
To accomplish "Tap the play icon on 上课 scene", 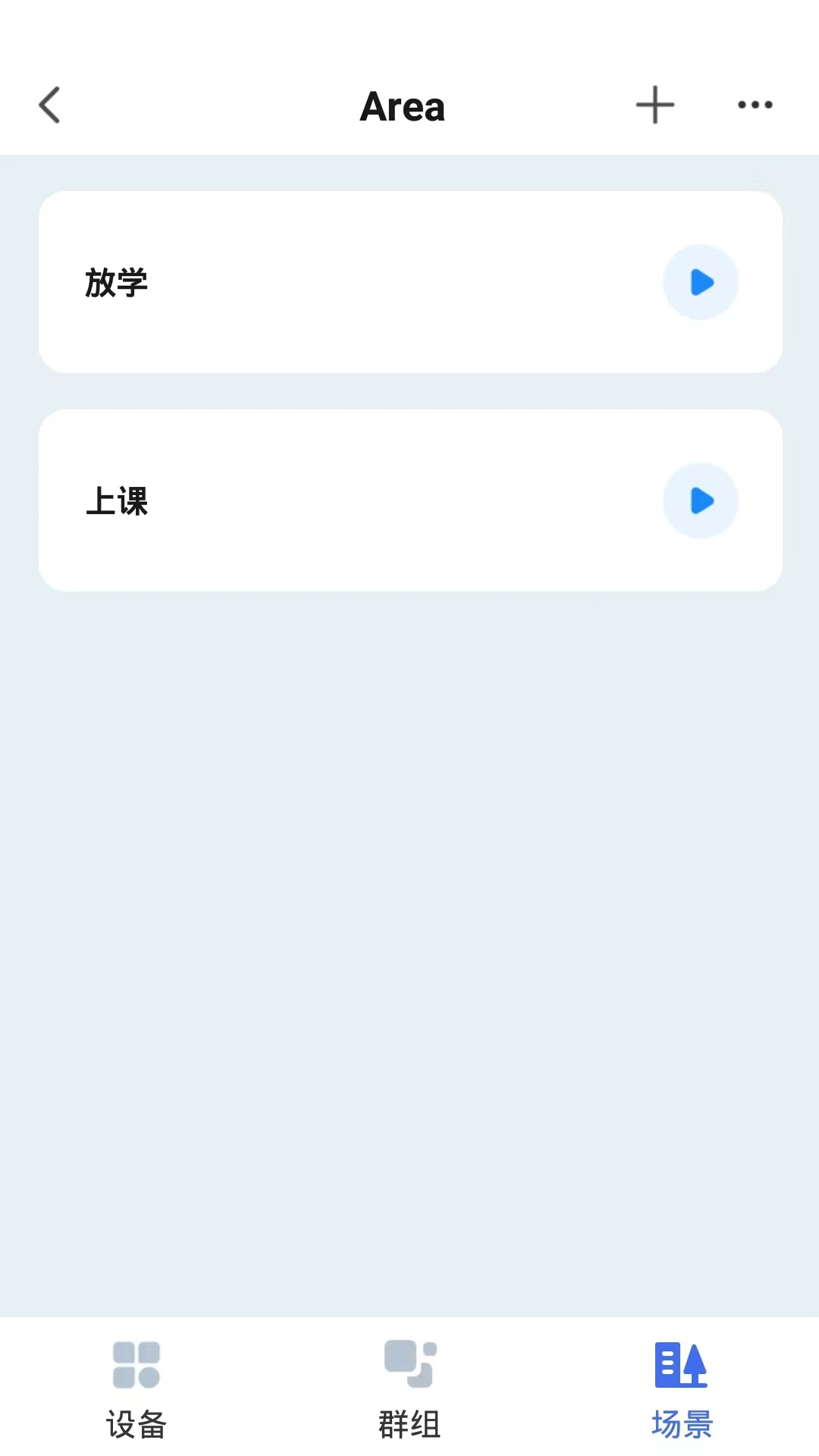I will 699,500.
